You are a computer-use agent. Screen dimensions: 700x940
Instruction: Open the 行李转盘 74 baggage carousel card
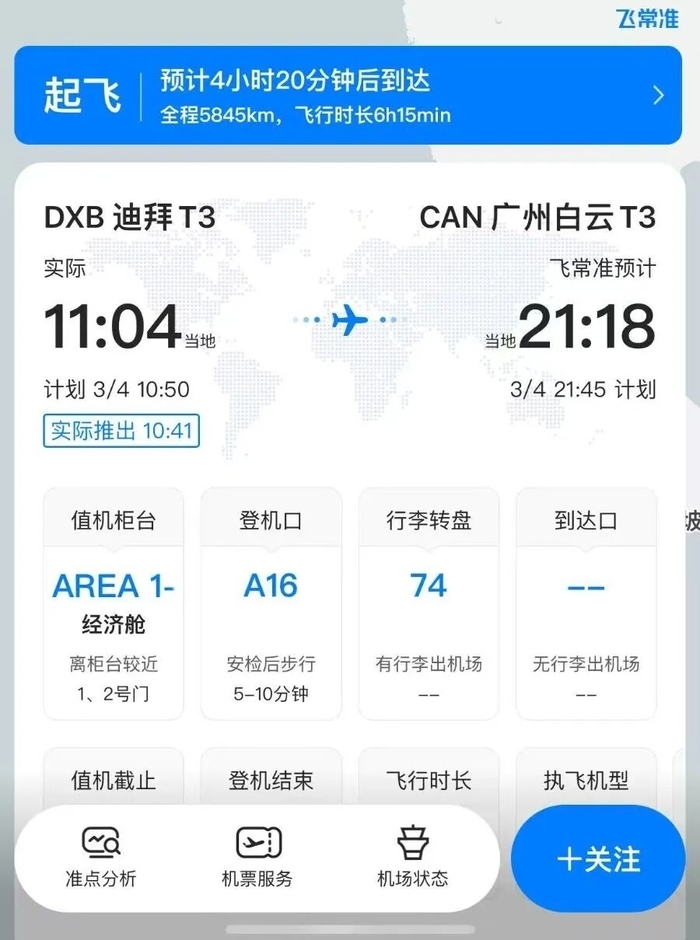428,604
